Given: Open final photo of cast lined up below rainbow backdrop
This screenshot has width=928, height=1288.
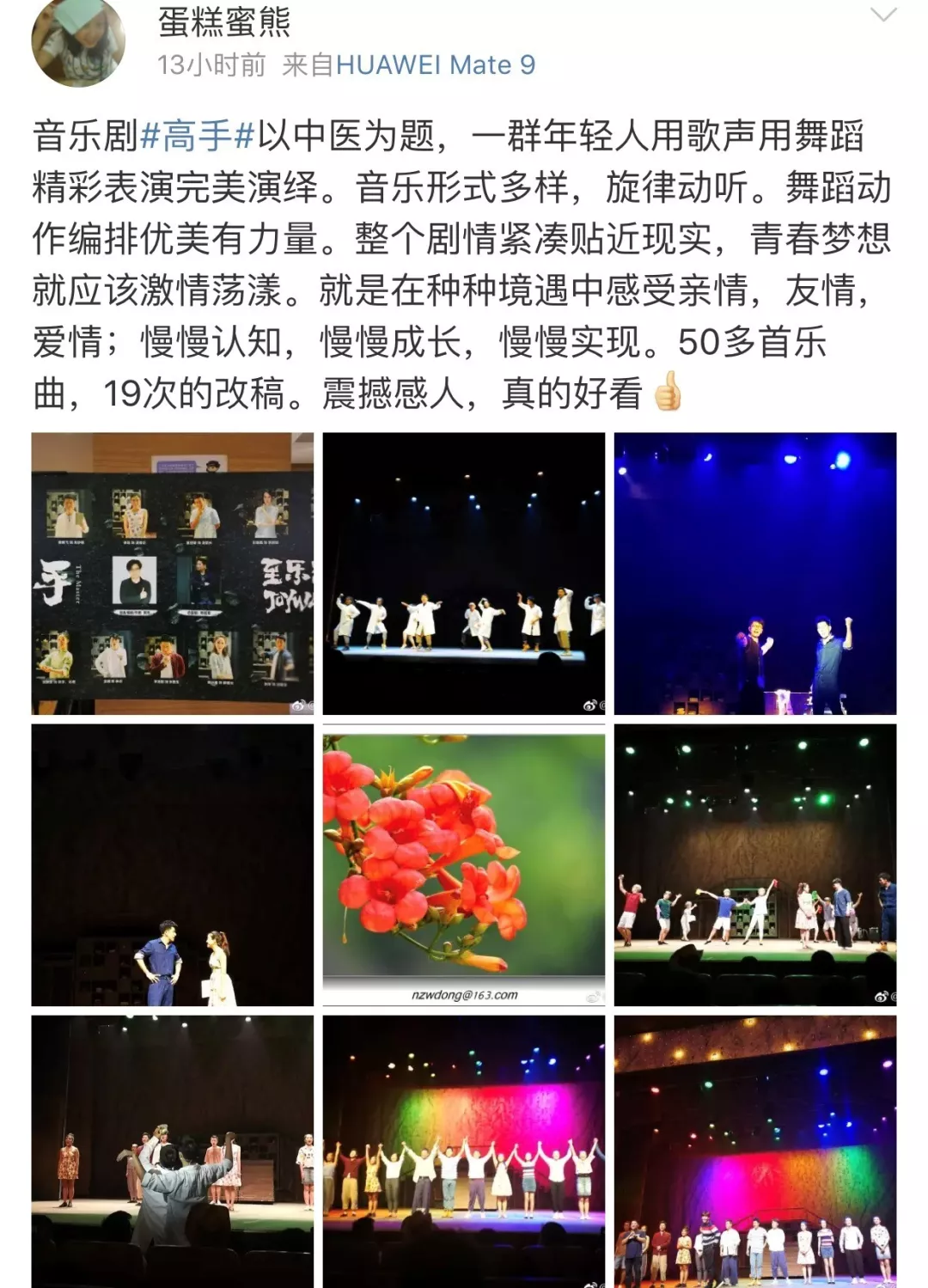Looking at the screenshot, I should (754, 1151).
